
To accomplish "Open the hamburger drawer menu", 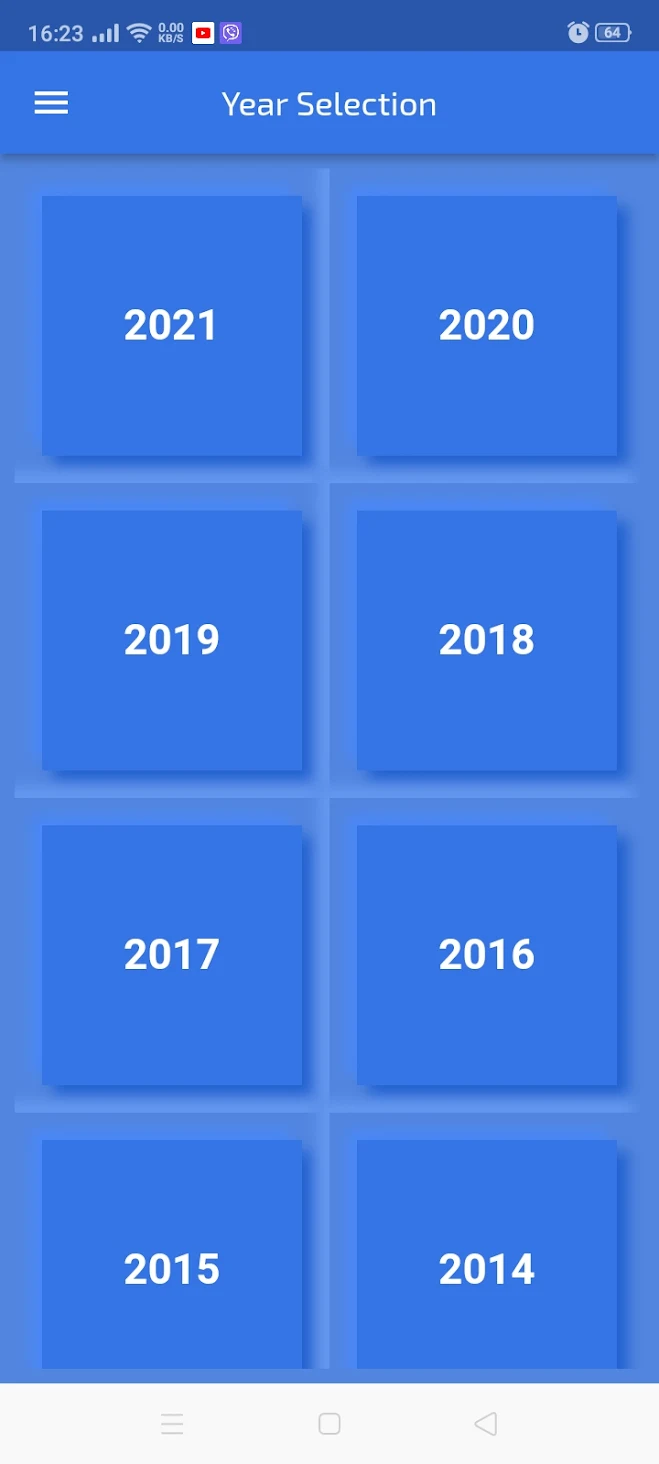I will pyautogui.click(x=51, y=103).
